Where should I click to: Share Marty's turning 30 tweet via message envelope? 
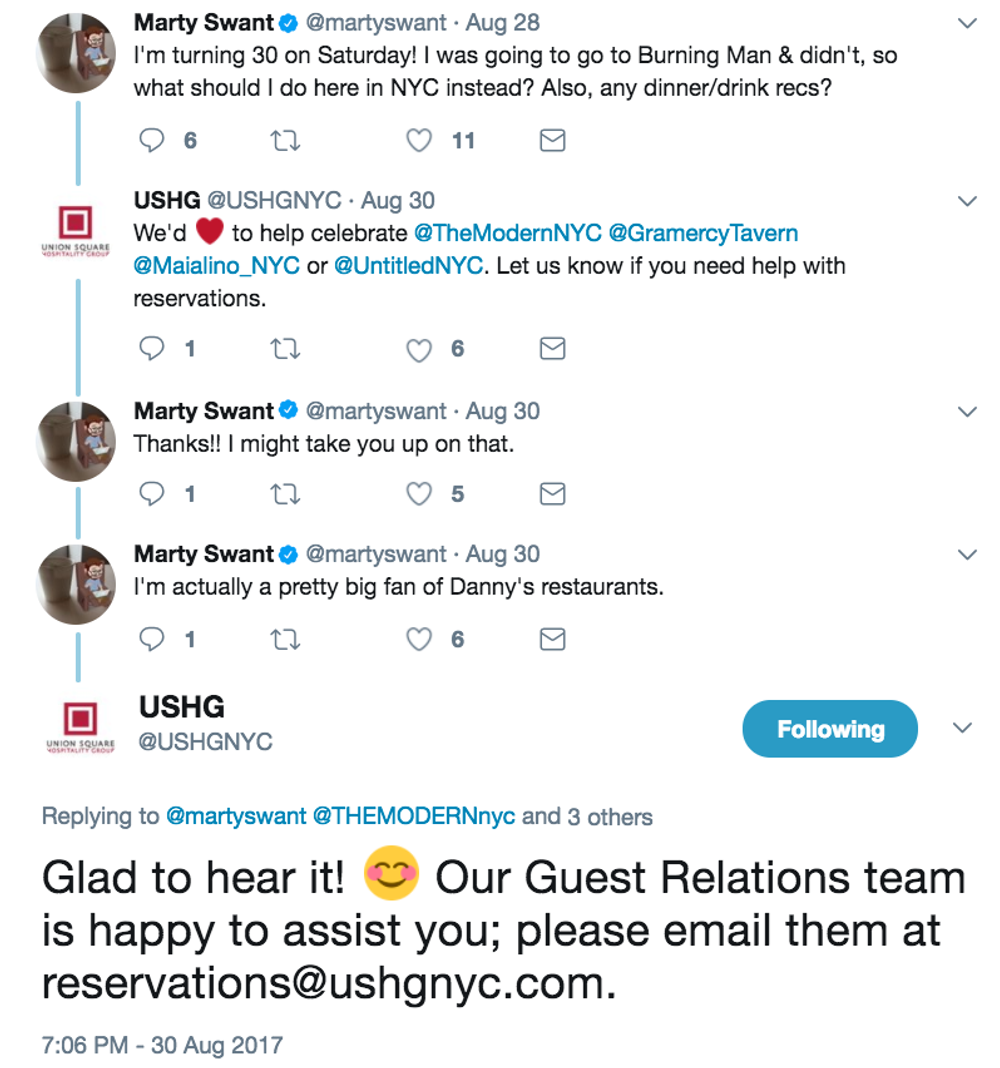[x=552, y=140]
